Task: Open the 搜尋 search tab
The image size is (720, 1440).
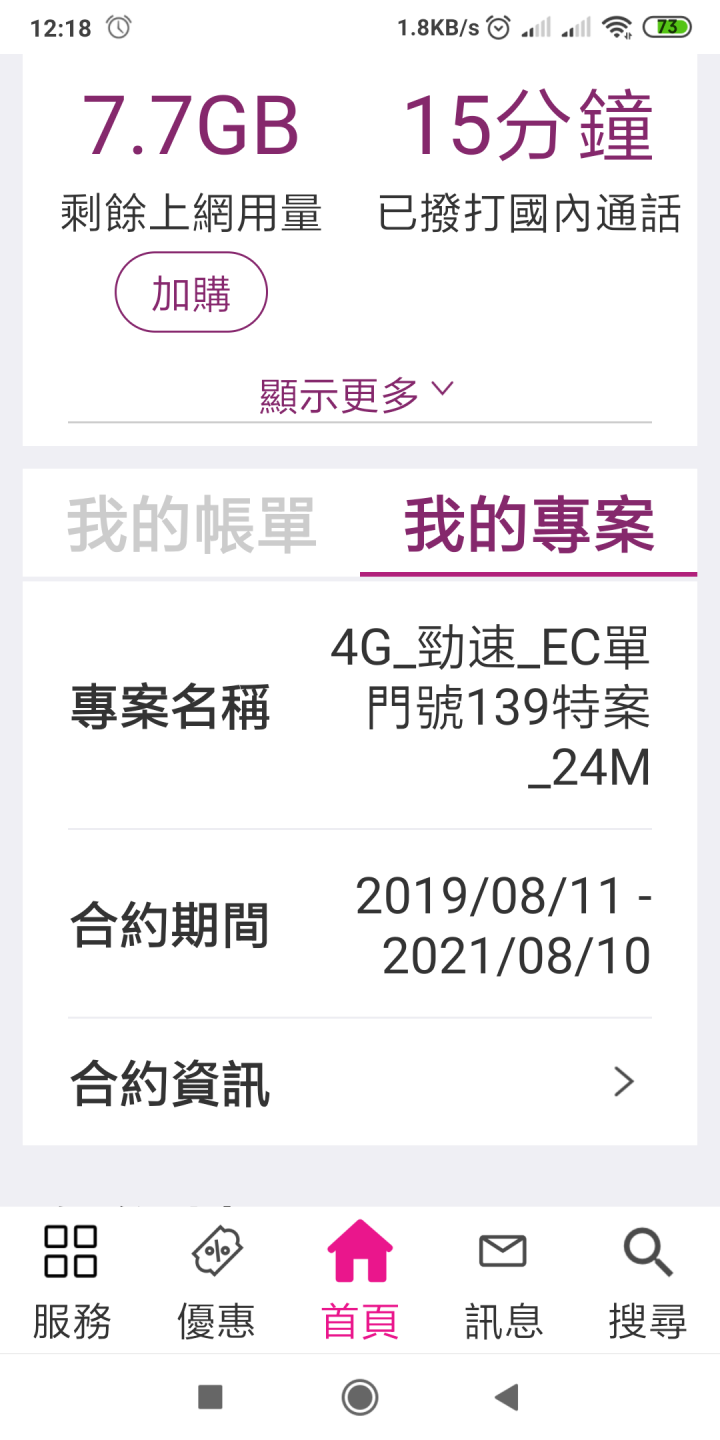Action: [647, 1282]
